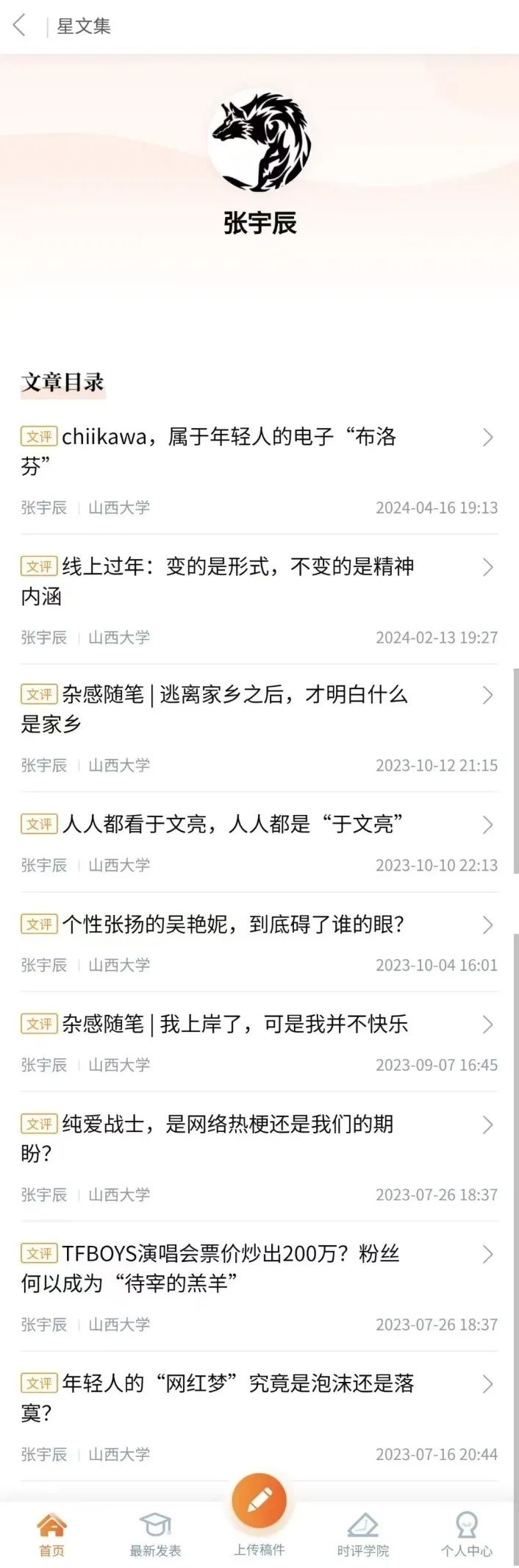This screenshot has width=519, height=1568.
Task: Switch to the 时评学院 tab
Action: coord(362,1534)
